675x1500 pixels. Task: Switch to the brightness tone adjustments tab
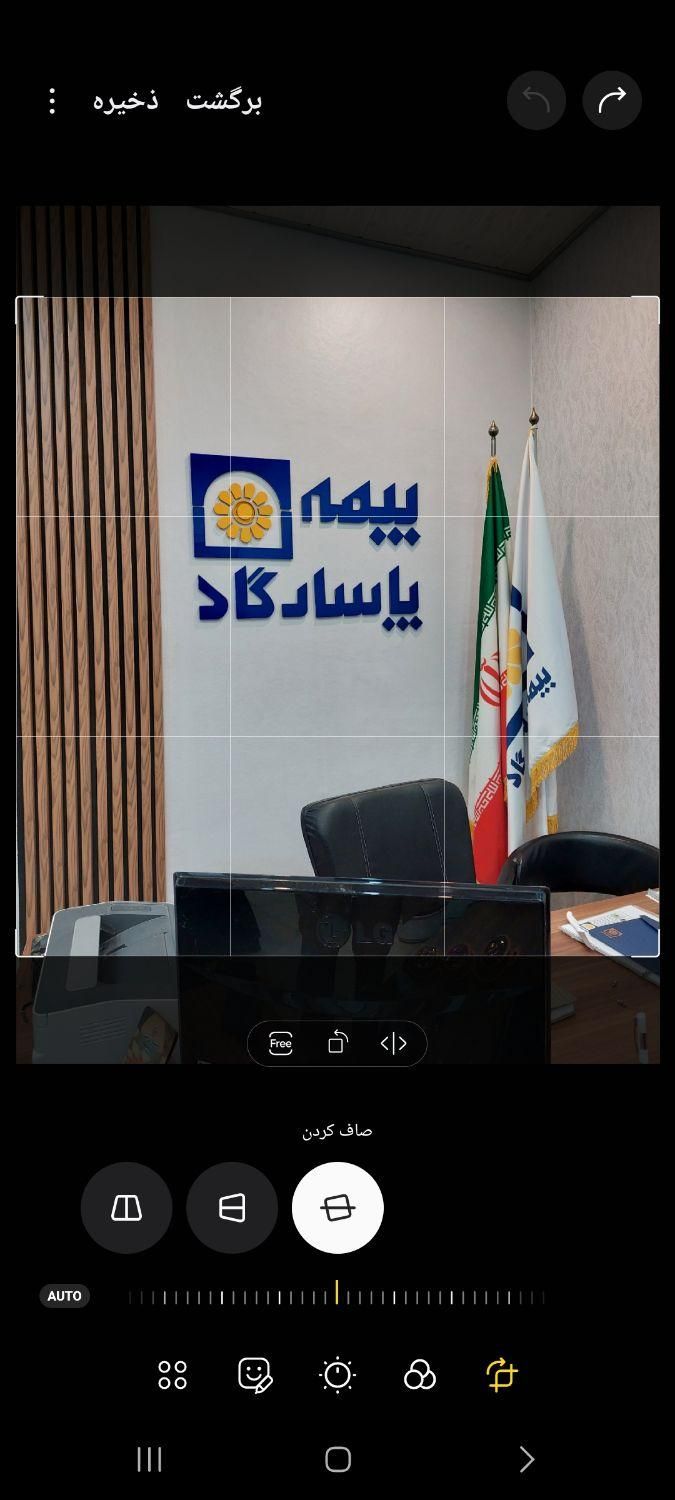click(x=337, y=1375)
